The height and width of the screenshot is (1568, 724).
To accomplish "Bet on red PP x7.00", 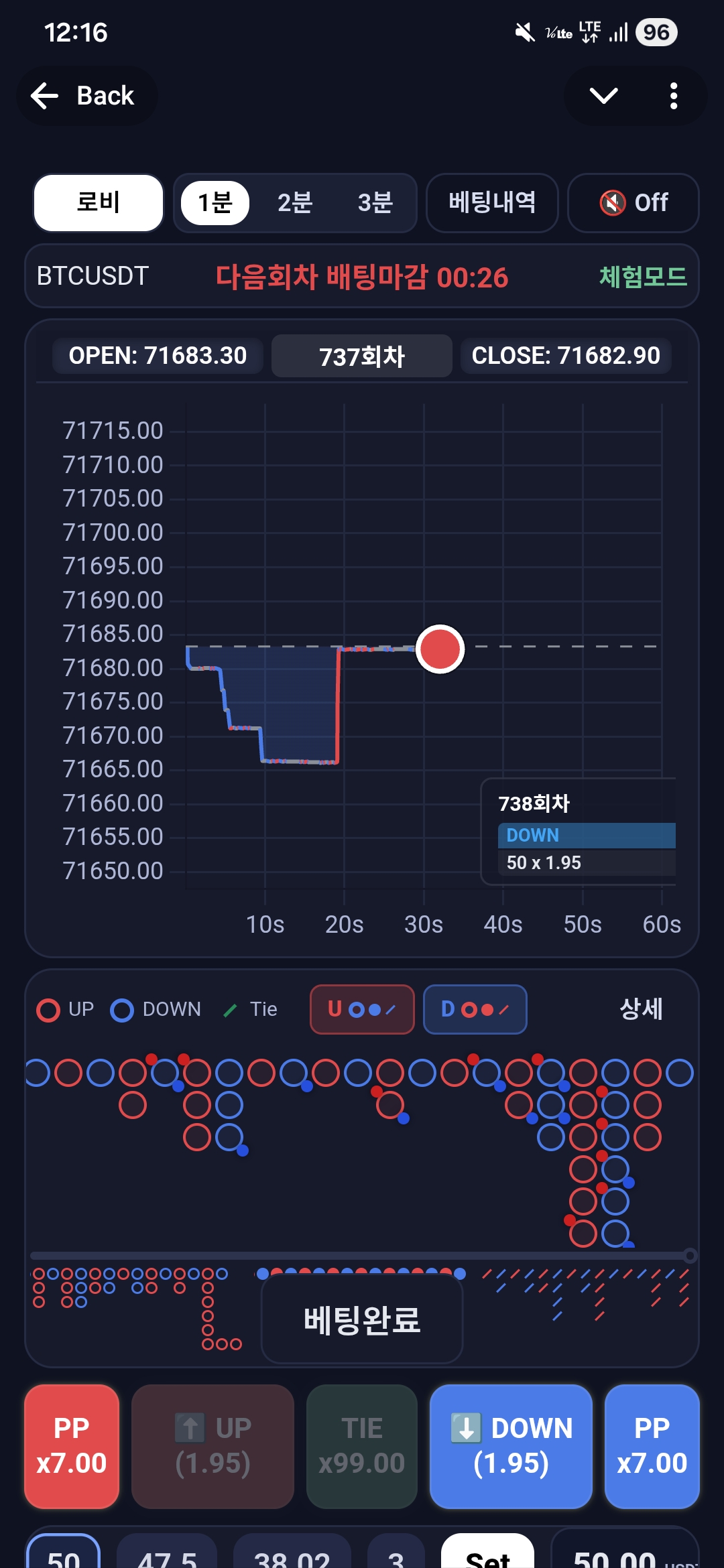I will pyautogui.click(x=72, y=1446).
